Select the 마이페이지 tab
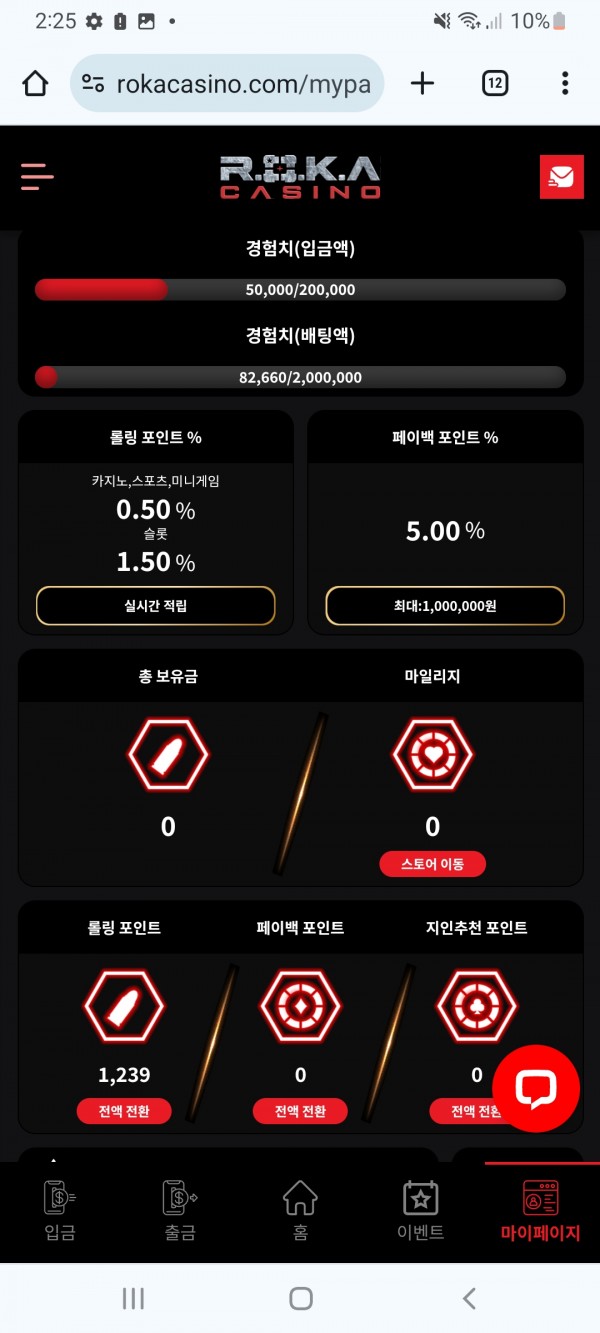600x1333 pixels. click(x=540, y=1211)
